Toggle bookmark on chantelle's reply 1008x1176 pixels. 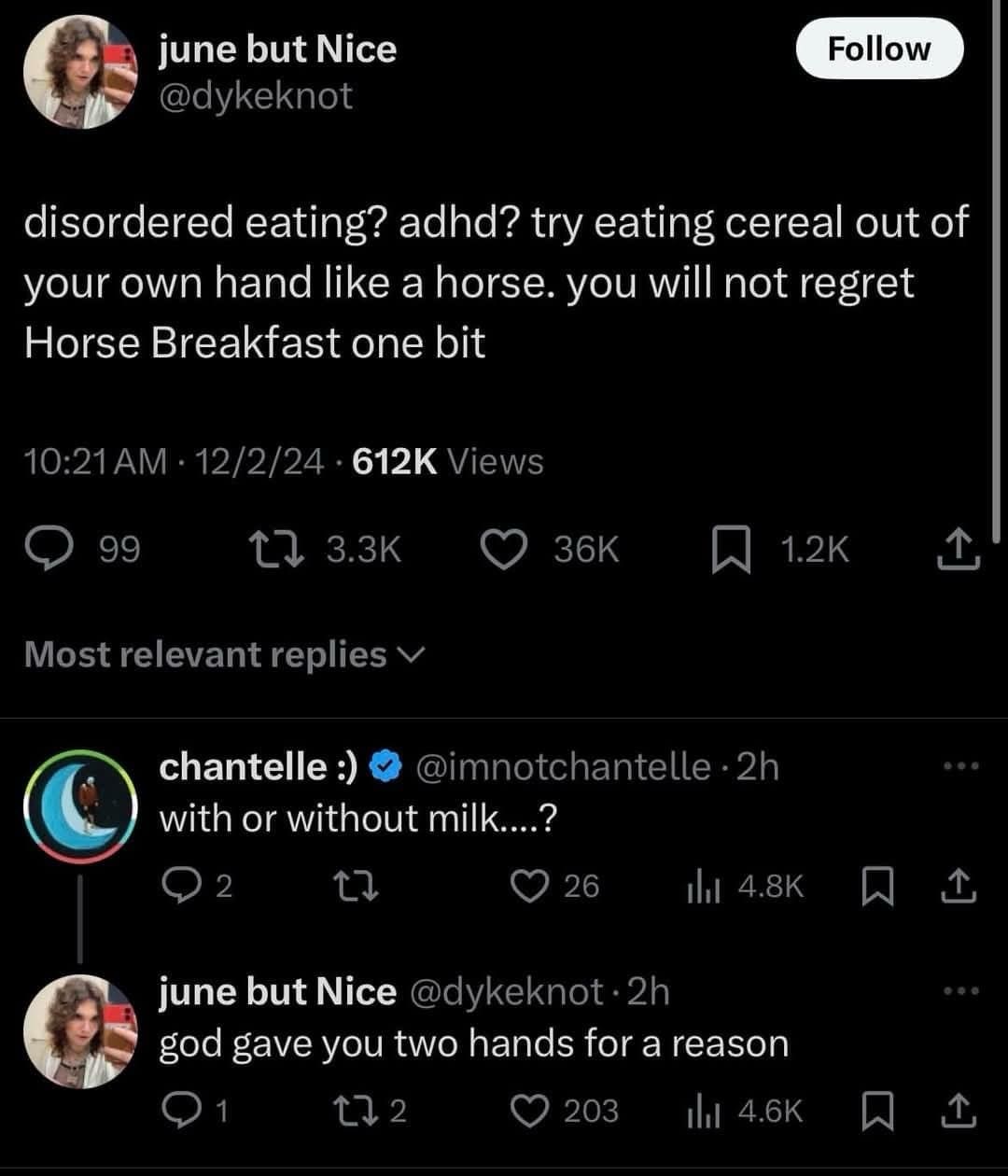click(875, 887)
